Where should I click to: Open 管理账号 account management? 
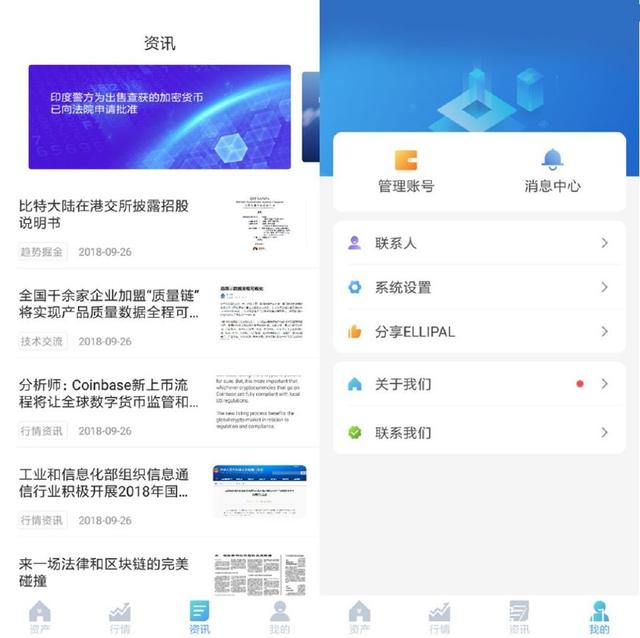click(405, 171)
